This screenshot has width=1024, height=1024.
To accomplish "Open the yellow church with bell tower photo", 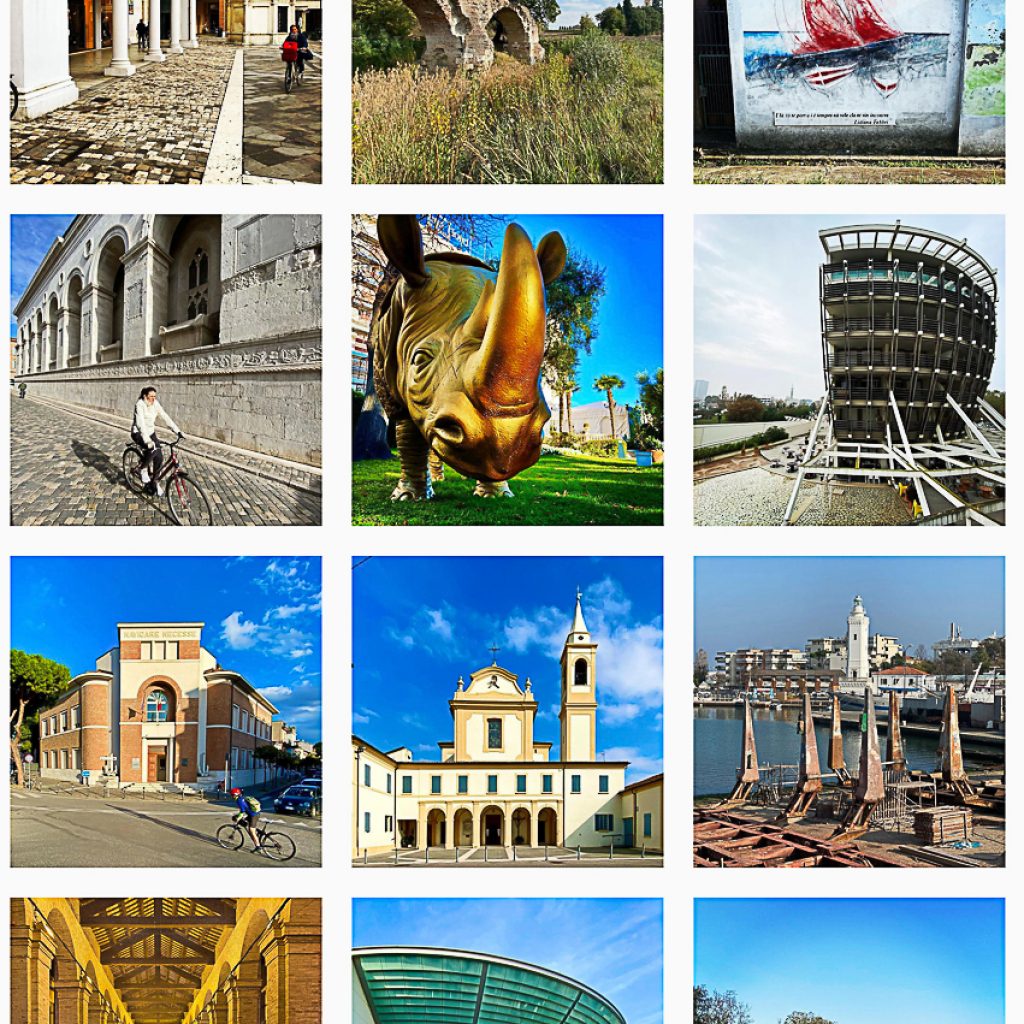I will (507, 711).
